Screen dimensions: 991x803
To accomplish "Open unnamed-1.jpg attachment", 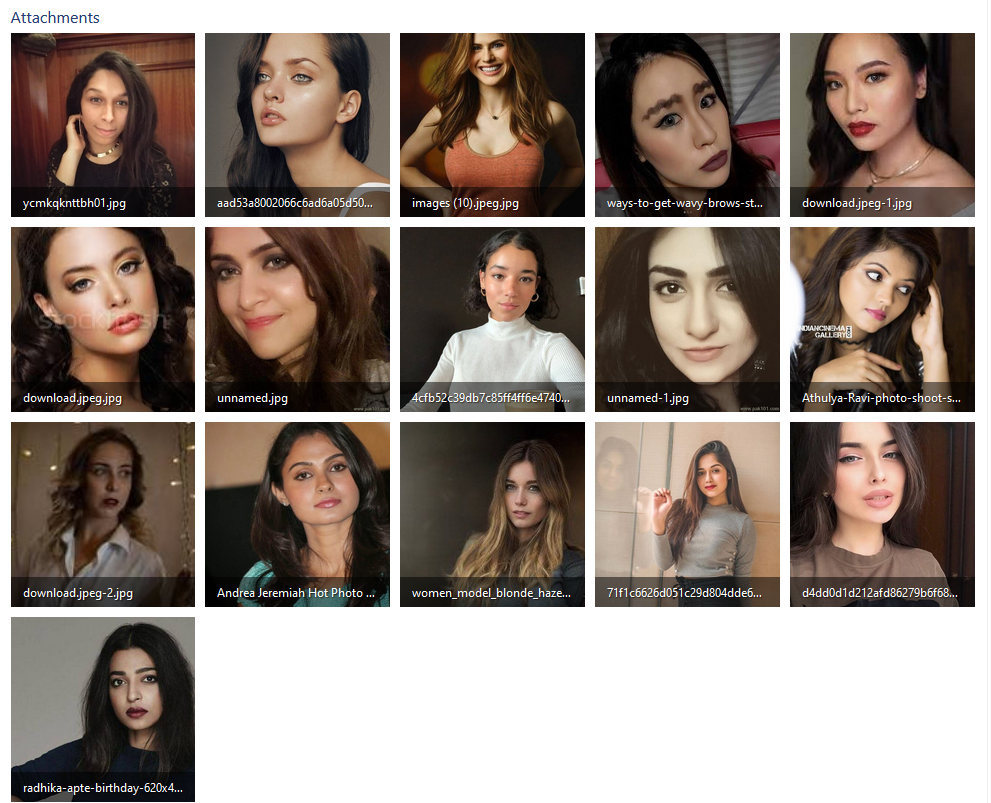I will point(687,319).
